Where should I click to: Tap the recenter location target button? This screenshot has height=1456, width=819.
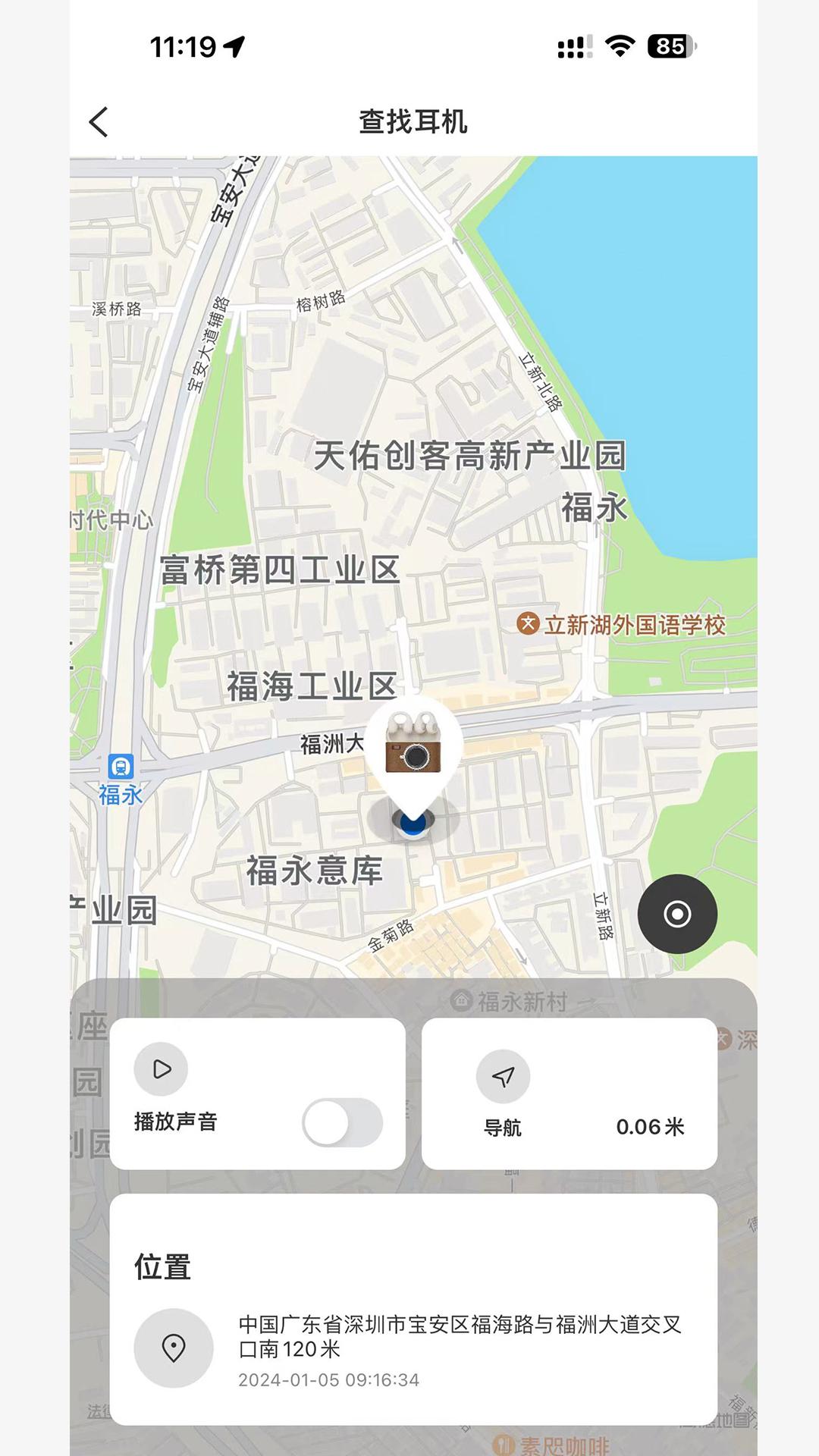tap(677, 915)
